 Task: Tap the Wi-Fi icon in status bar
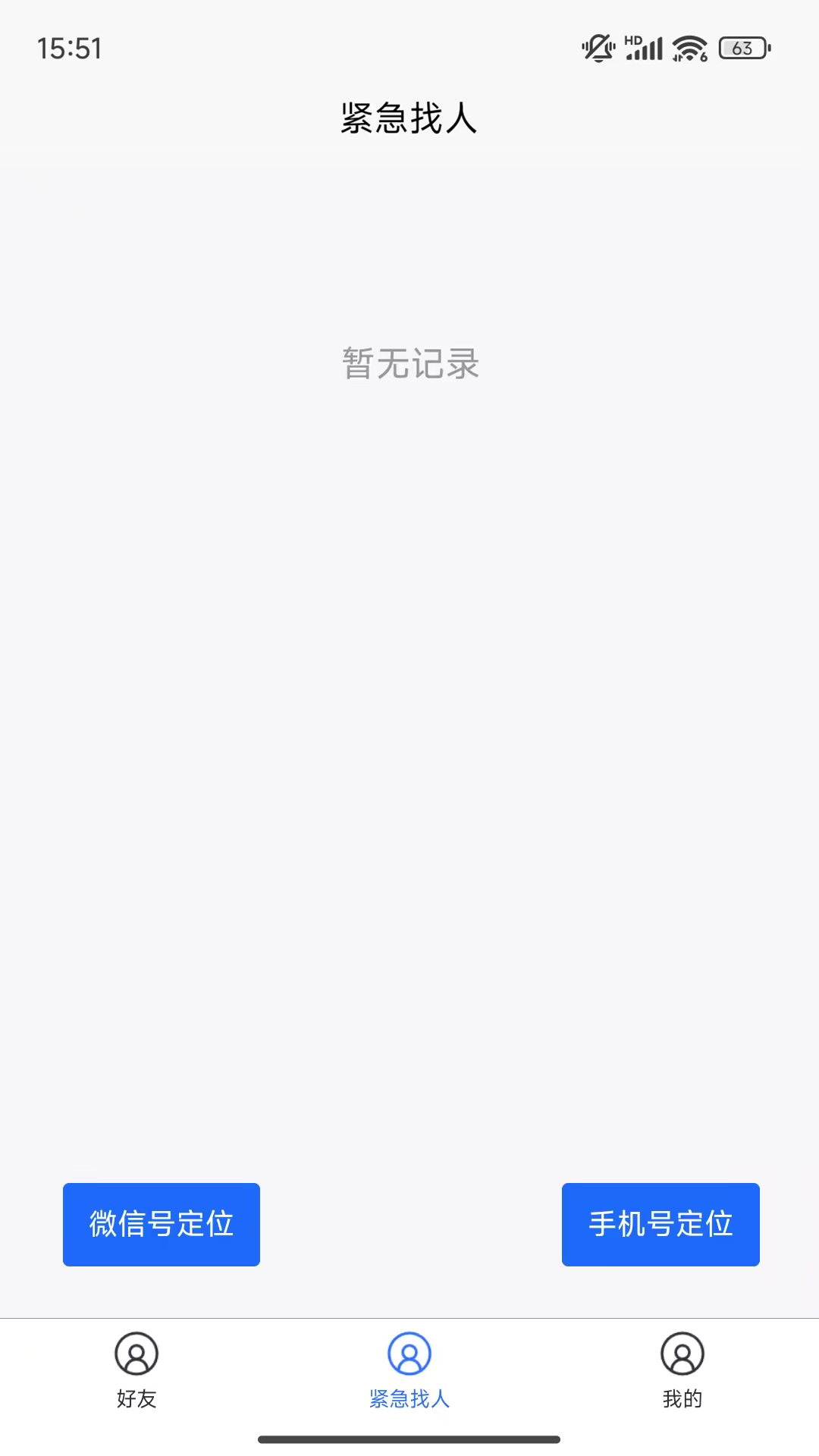[x=689, y=49]
